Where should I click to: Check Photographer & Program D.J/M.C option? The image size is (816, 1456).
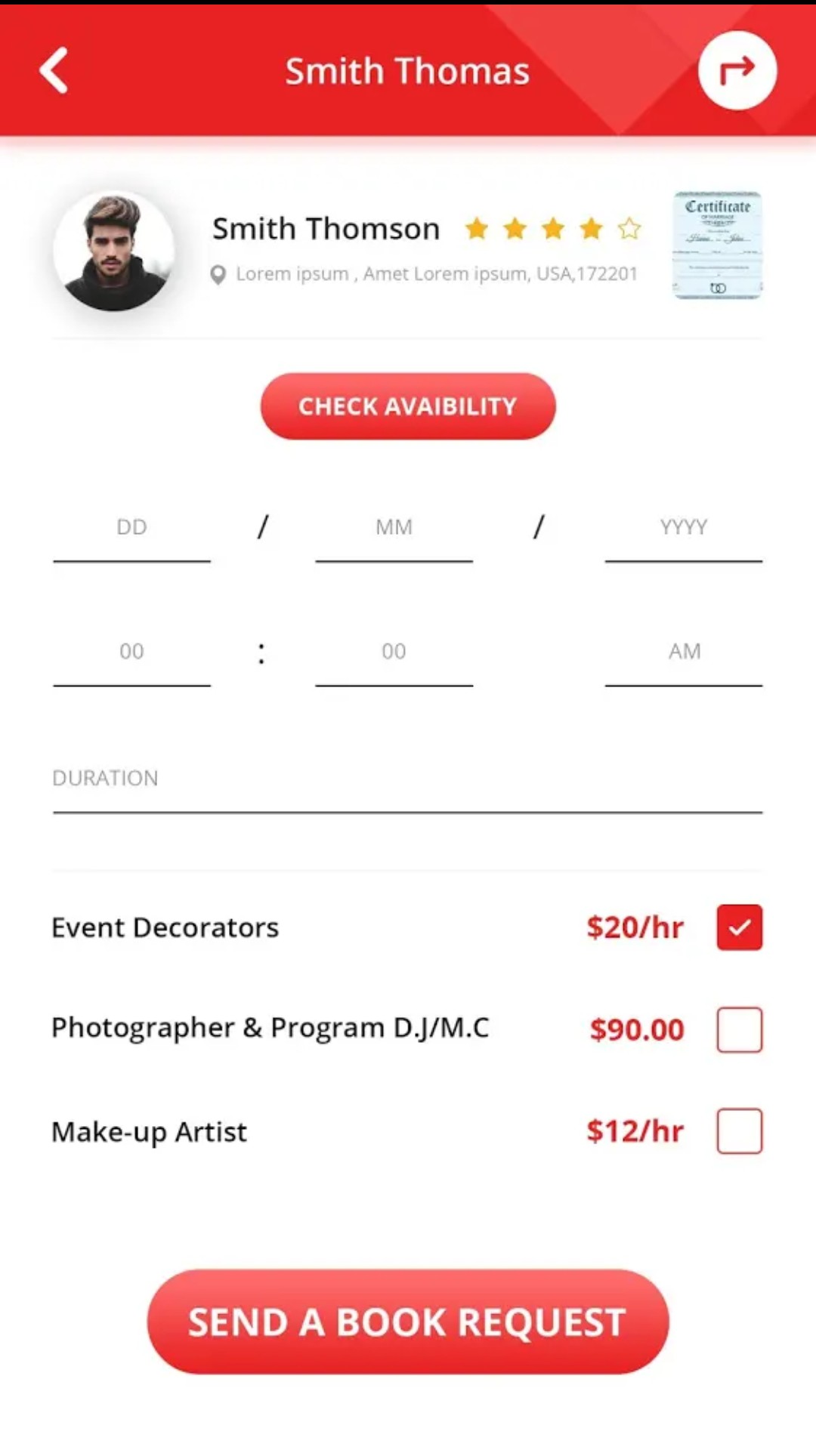[x=739, y=1029]
